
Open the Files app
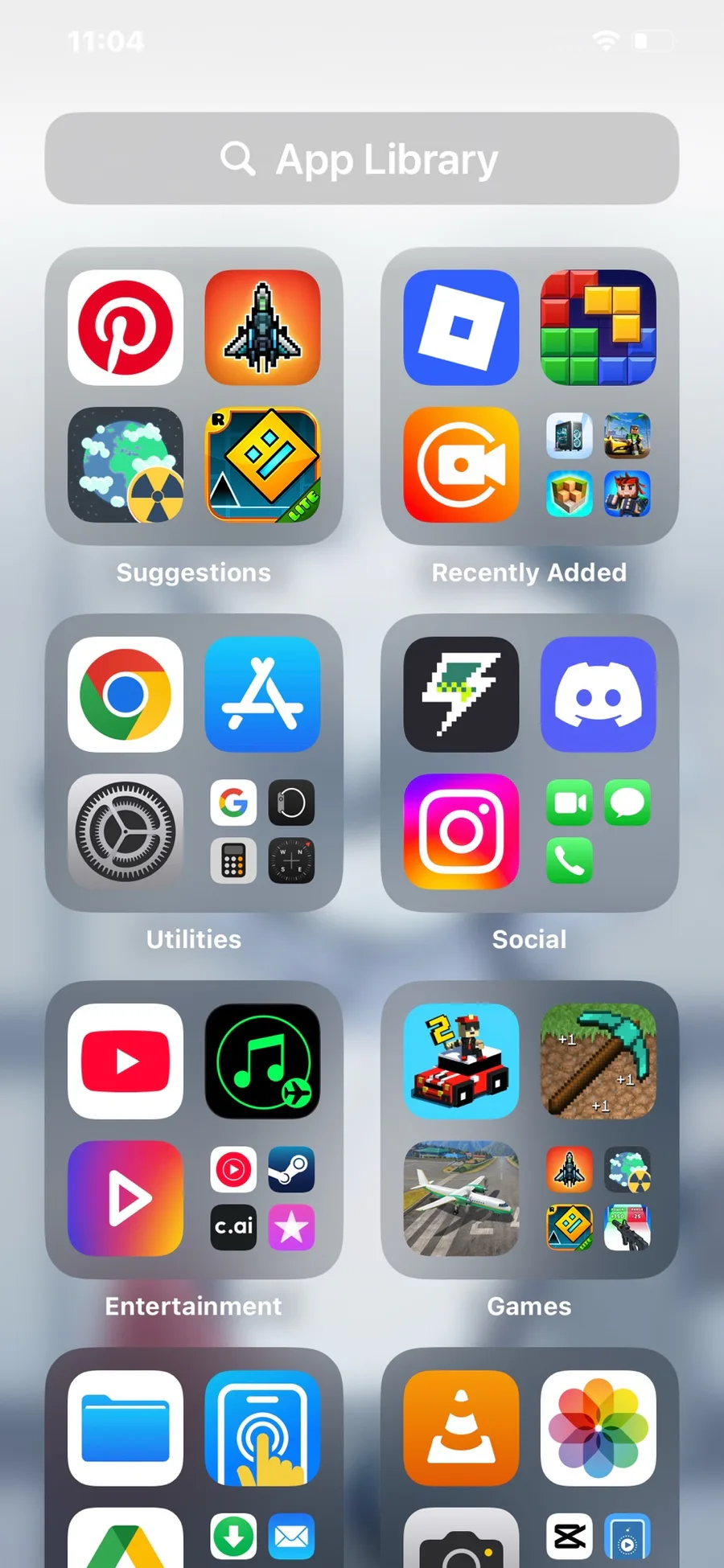125,1427
